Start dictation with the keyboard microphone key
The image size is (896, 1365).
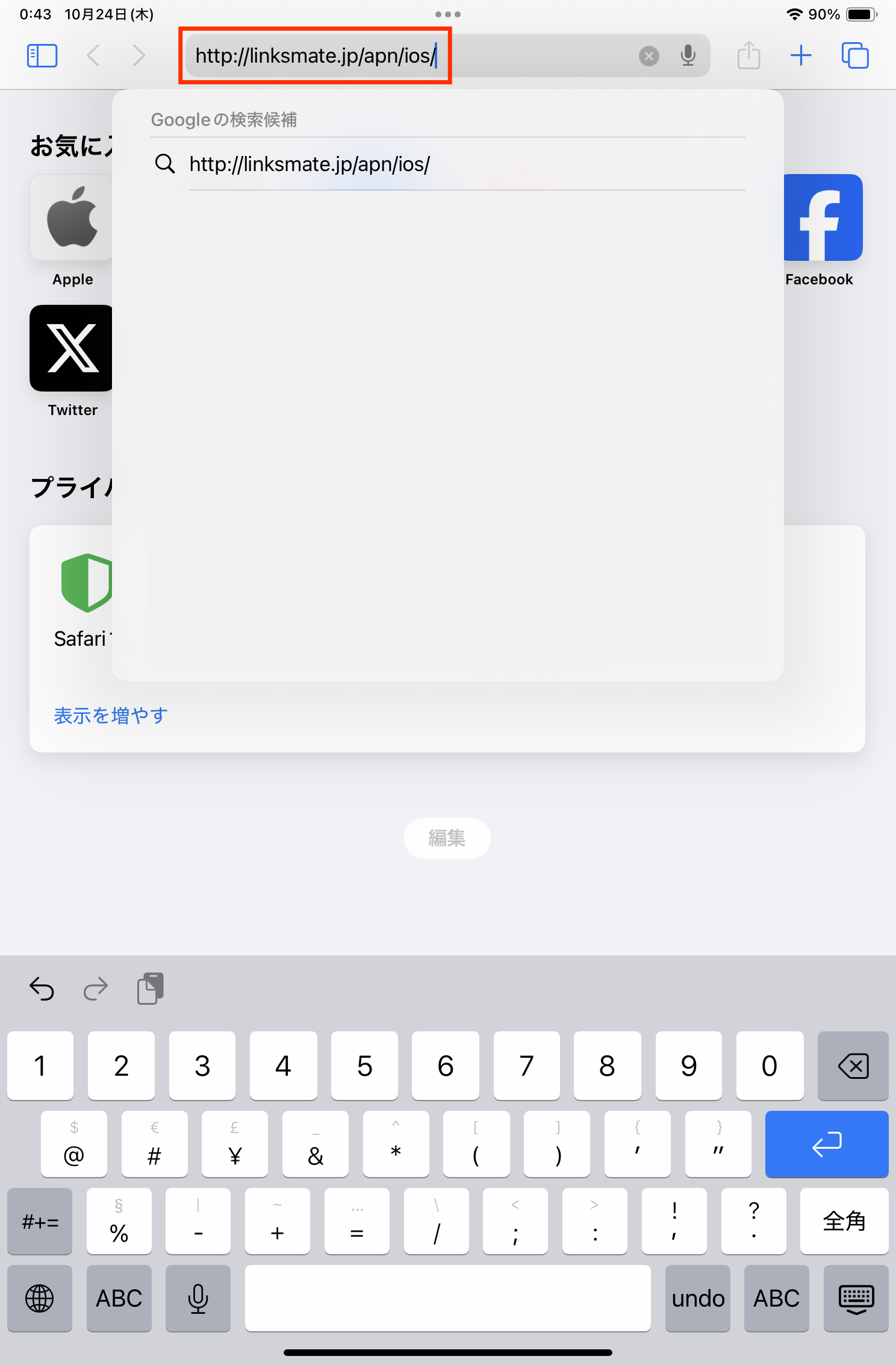tap(198, 1299)
